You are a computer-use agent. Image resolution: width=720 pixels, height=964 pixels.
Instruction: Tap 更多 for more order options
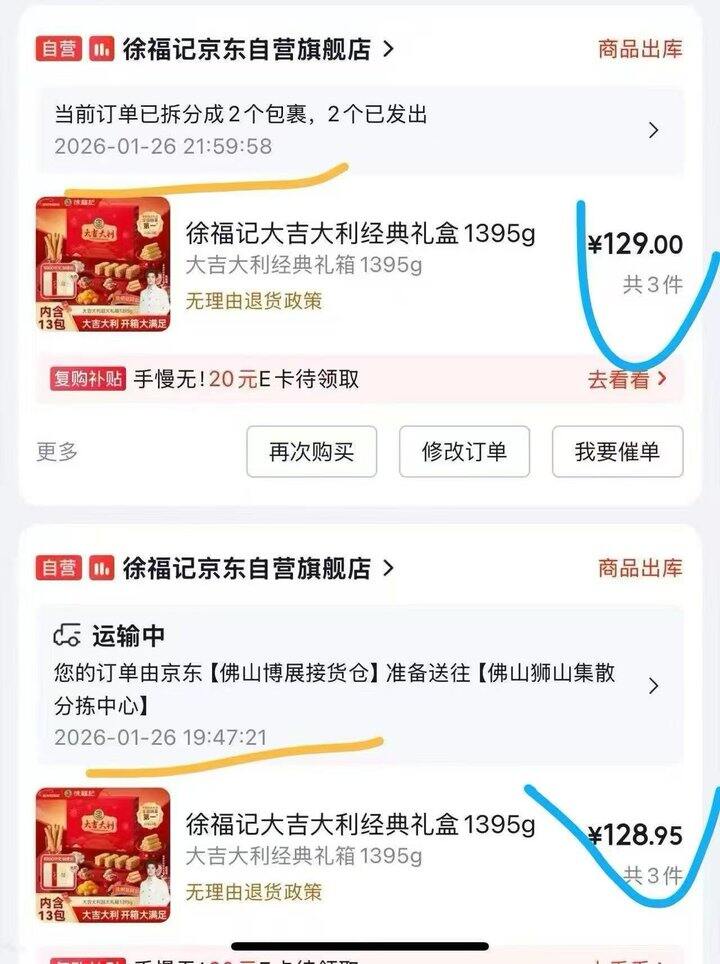pos(57,451)
